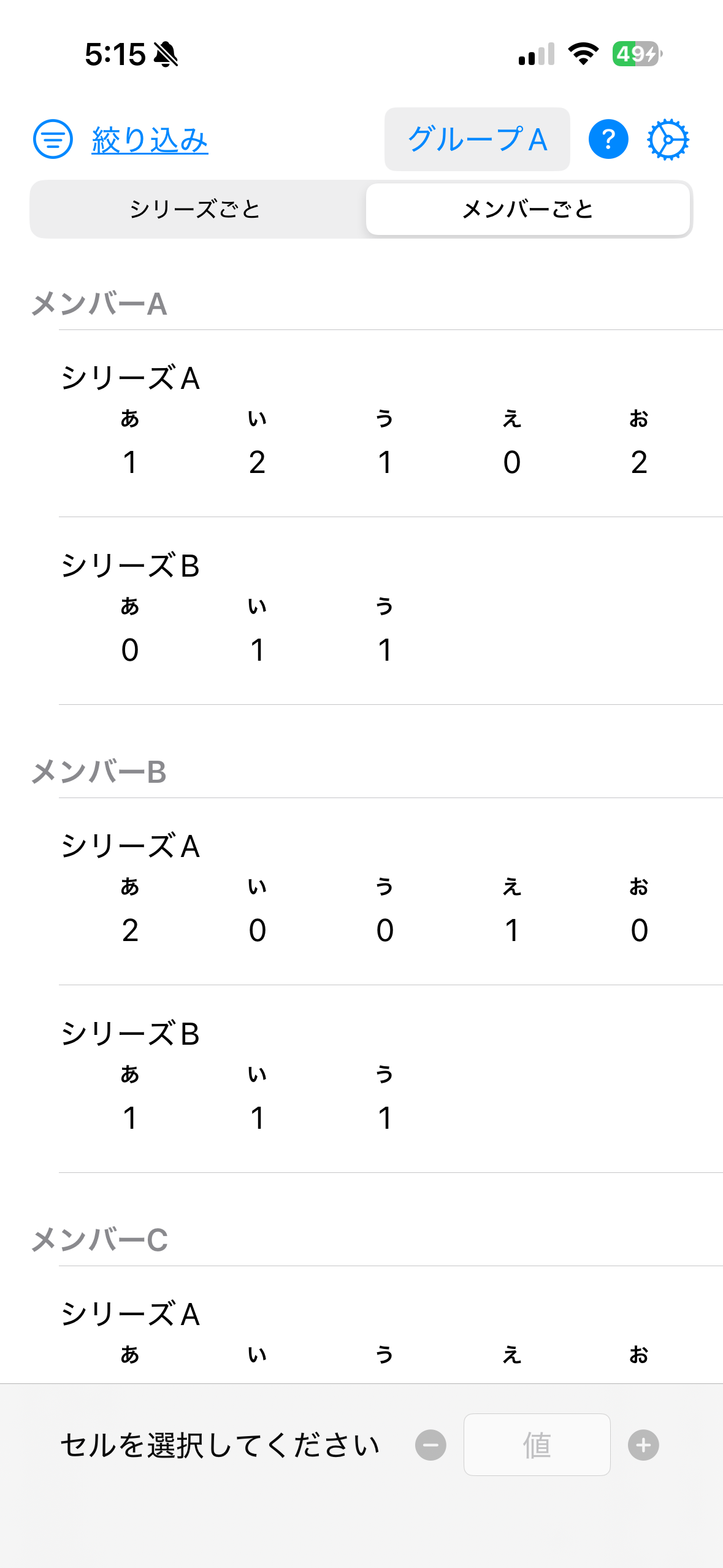Tap the plus button to increase value
The width and height of the screenshot is (723, 1568).
point(643,1445)
